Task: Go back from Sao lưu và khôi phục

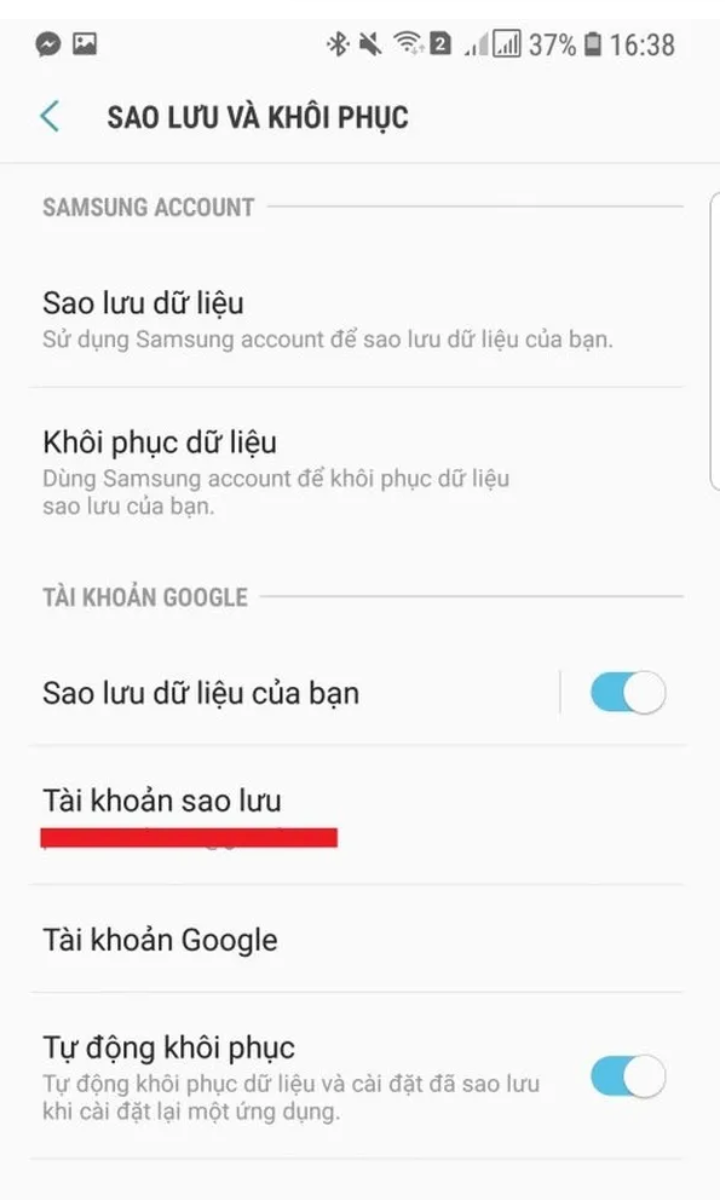Action: (49, 116)
